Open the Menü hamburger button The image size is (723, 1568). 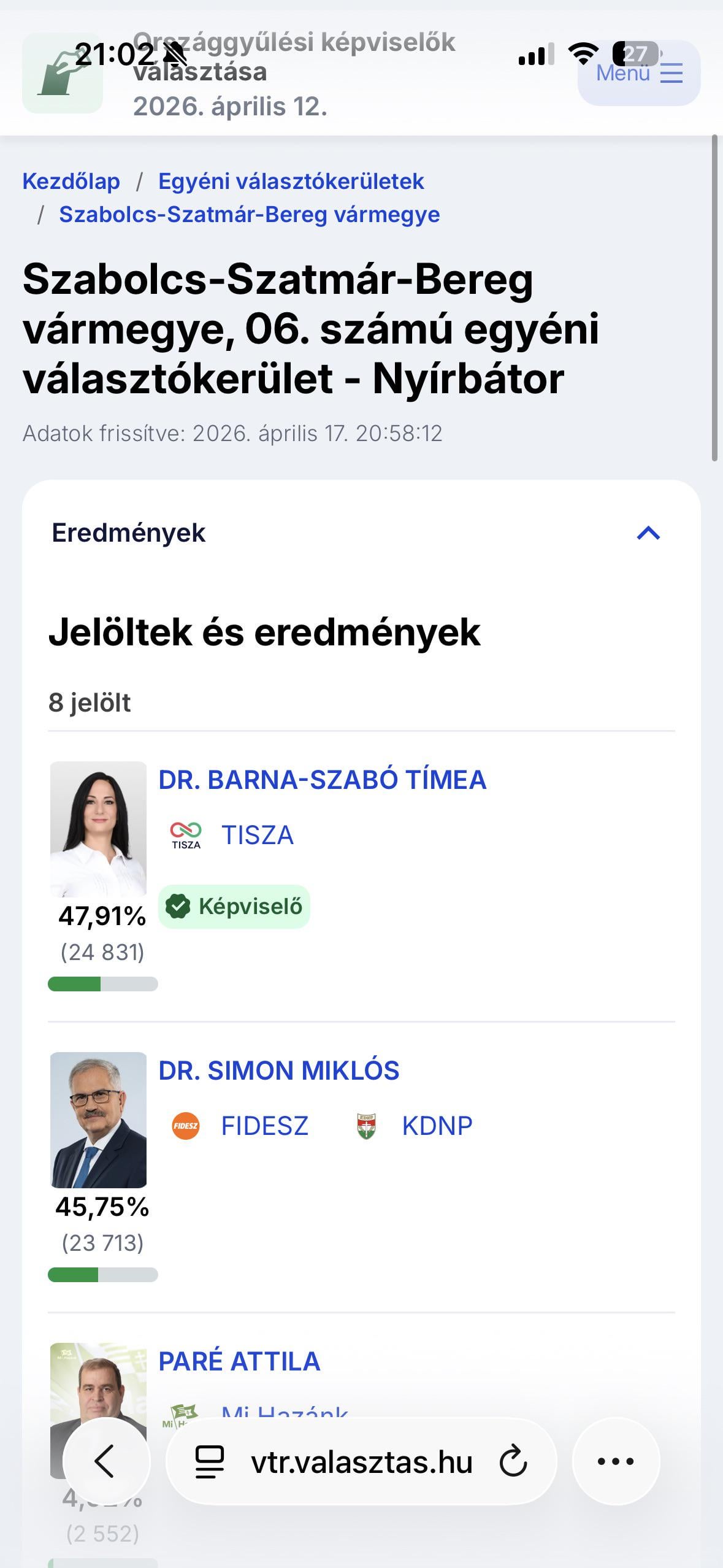pyautogui.click(x=639, y=74)
